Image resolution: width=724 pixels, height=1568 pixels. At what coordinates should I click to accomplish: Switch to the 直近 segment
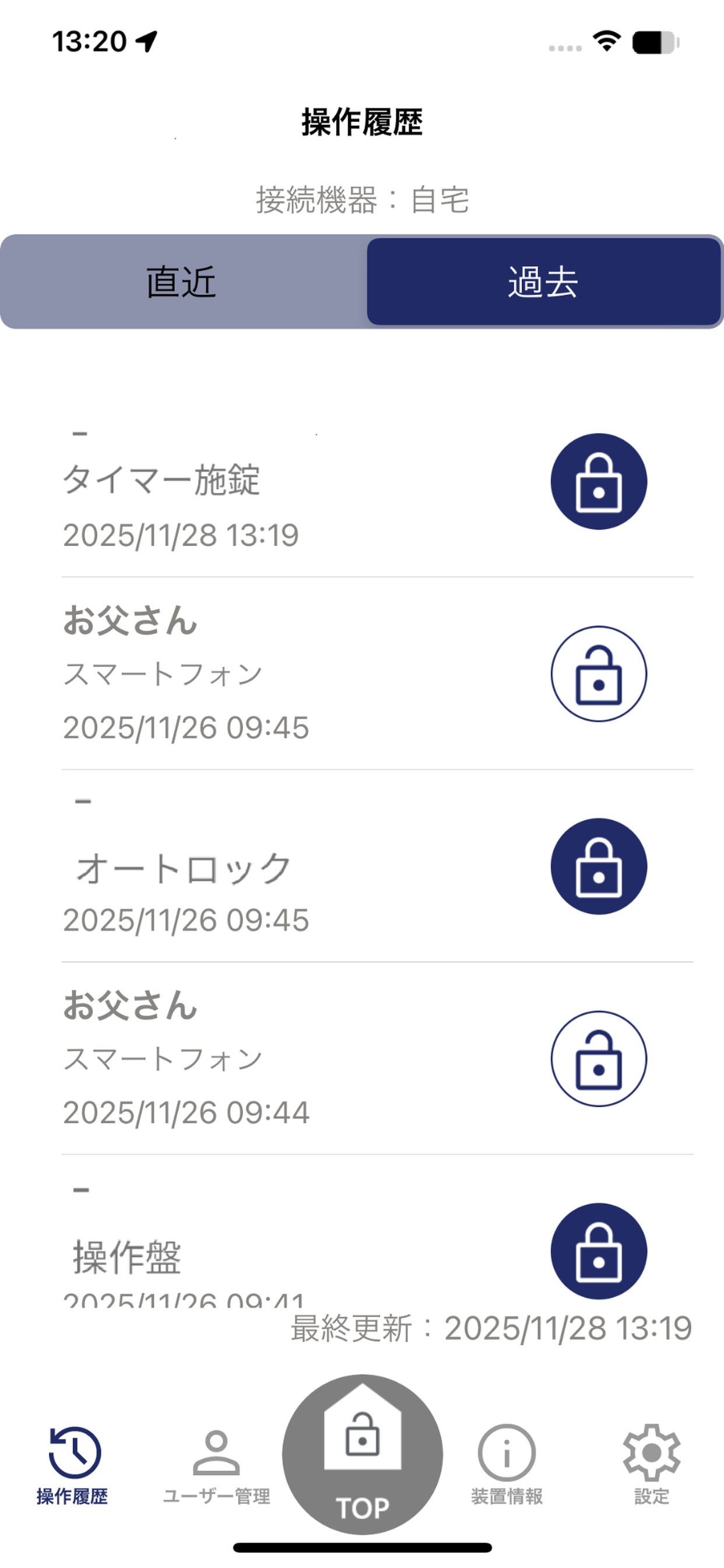tap(181, 281)
